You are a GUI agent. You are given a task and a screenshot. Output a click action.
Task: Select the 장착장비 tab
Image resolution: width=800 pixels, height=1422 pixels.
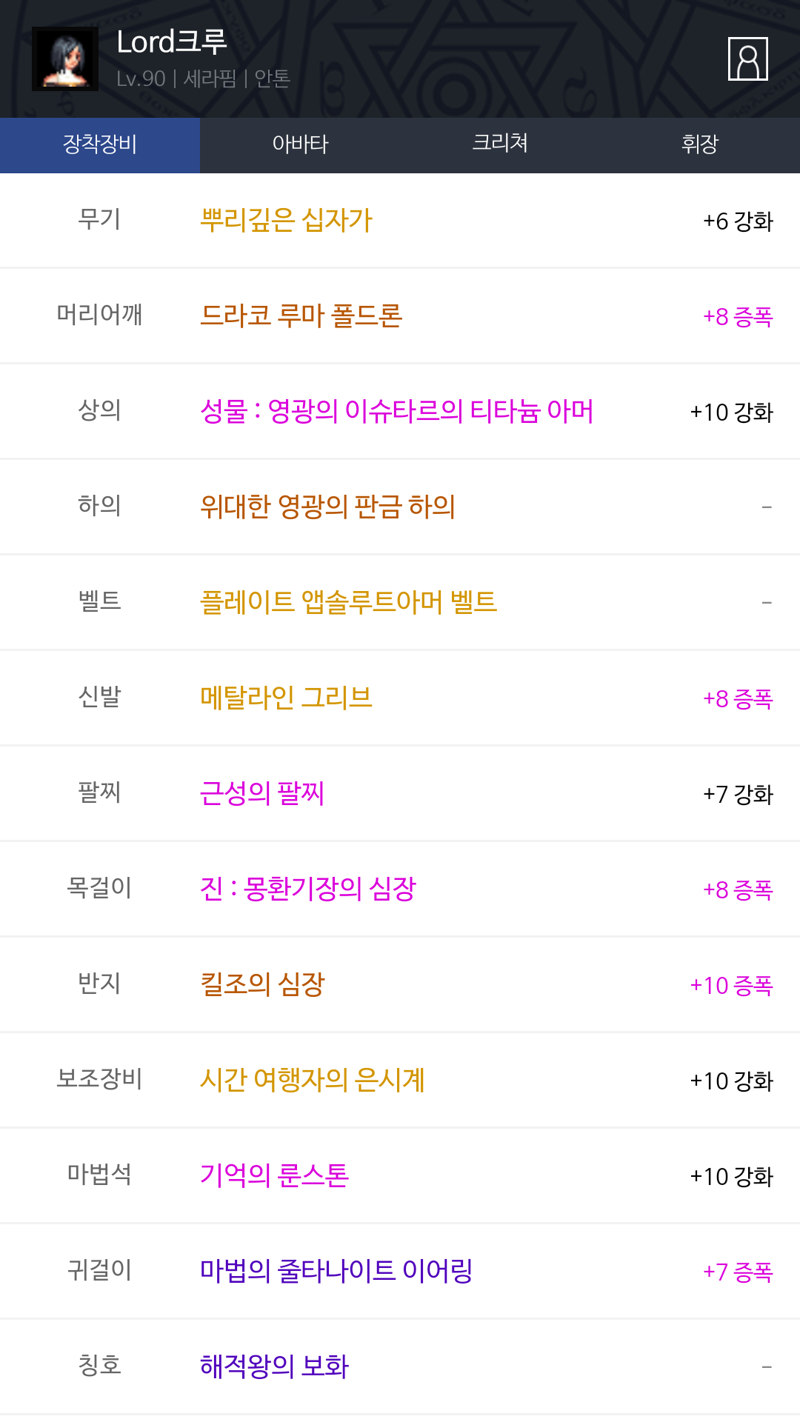pos(100,144)
